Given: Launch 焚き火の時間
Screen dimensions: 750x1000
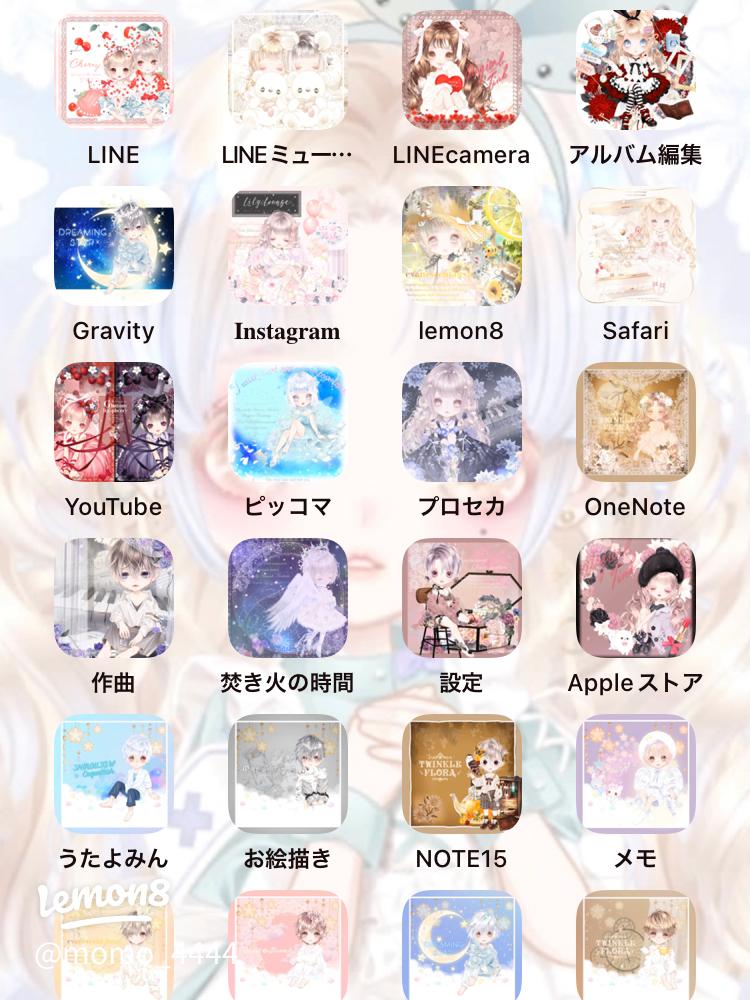Looking at the screenshot, I should point(287,596).
